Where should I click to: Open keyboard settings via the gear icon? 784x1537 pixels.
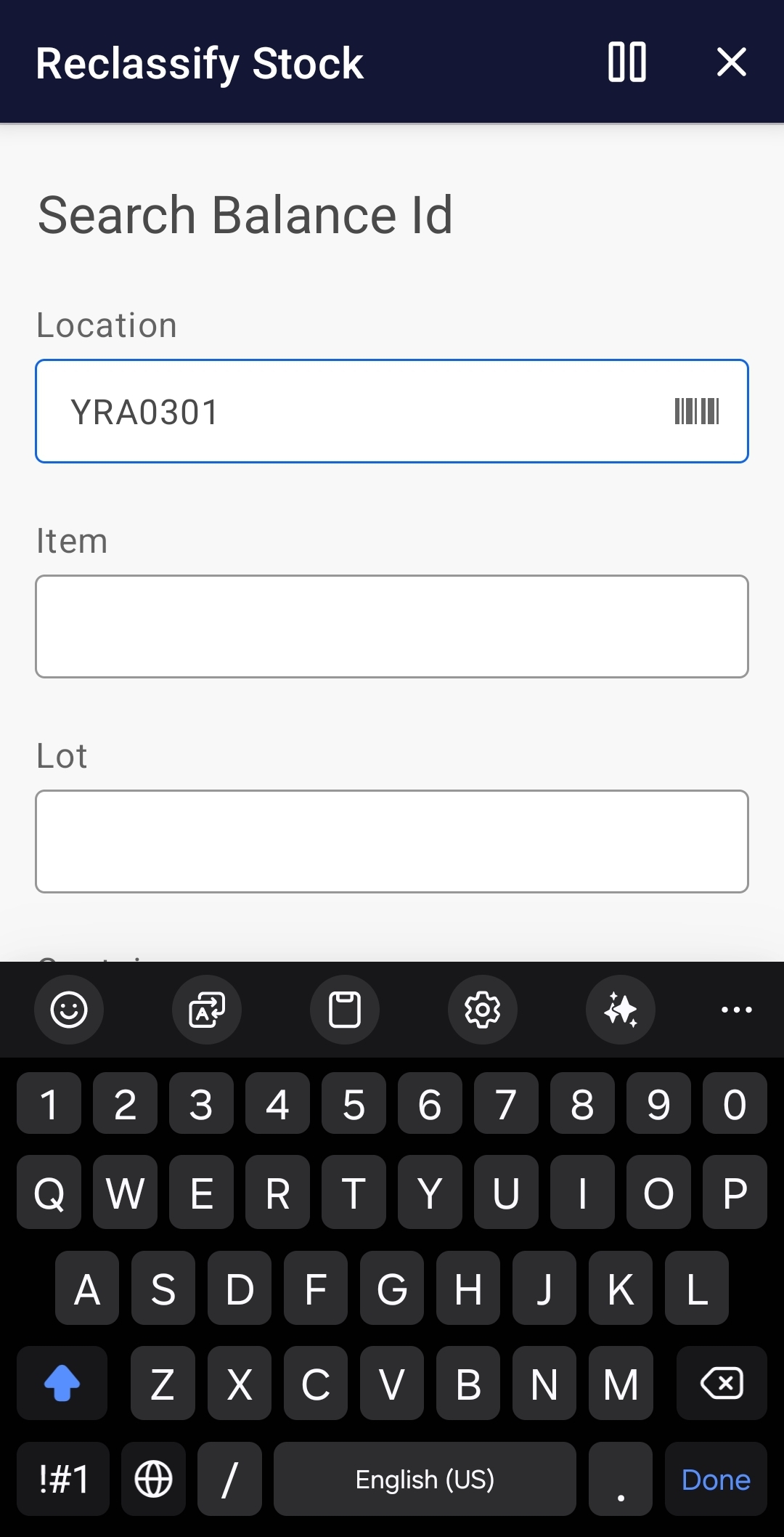[x=482, y=1009]
